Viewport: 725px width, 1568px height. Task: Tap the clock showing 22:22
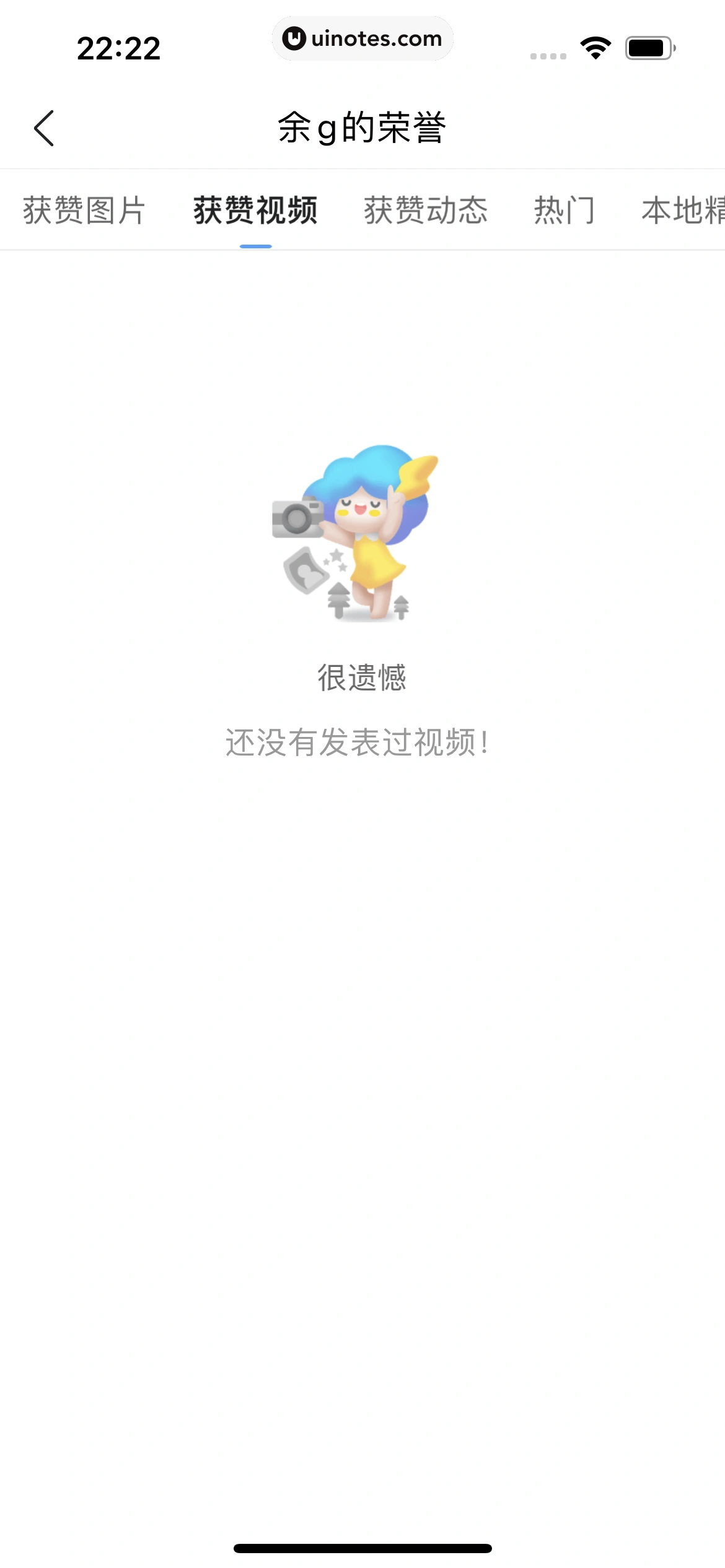click(120, 50)
